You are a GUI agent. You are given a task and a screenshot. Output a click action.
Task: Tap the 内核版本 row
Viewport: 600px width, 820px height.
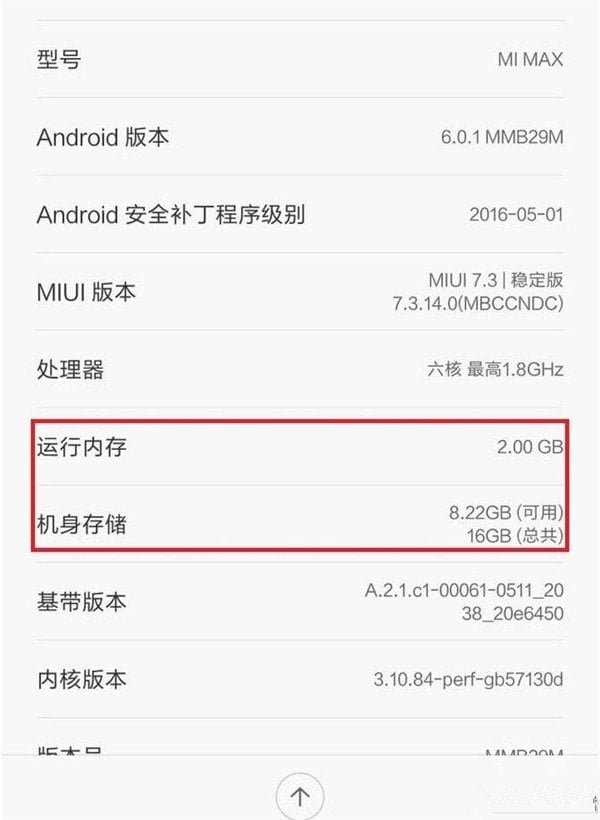(x=300, y=680)
